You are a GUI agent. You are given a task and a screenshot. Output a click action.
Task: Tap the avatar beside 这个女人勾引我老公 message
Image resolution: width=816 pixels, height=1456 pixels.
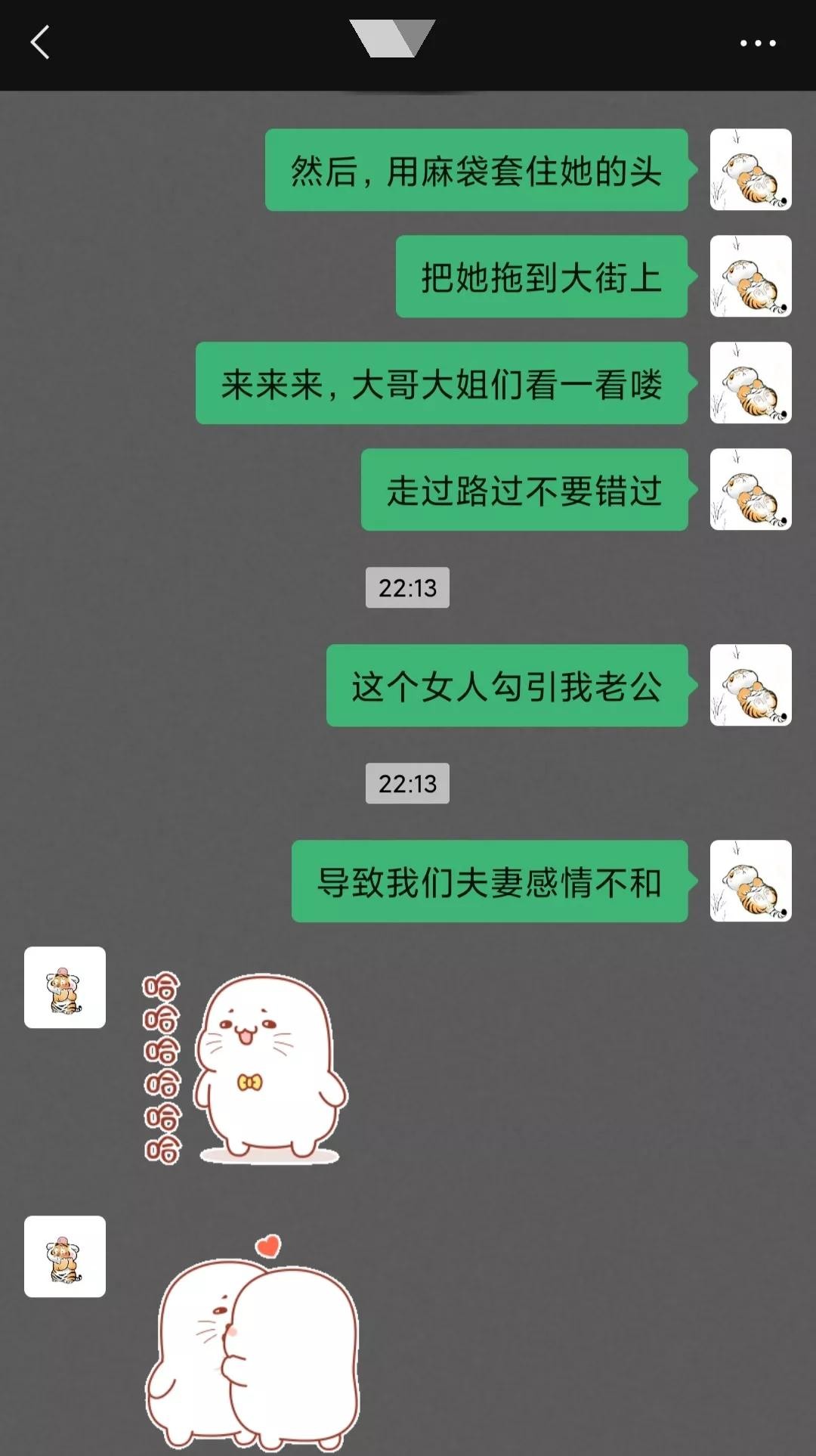(x=750, y=685)
